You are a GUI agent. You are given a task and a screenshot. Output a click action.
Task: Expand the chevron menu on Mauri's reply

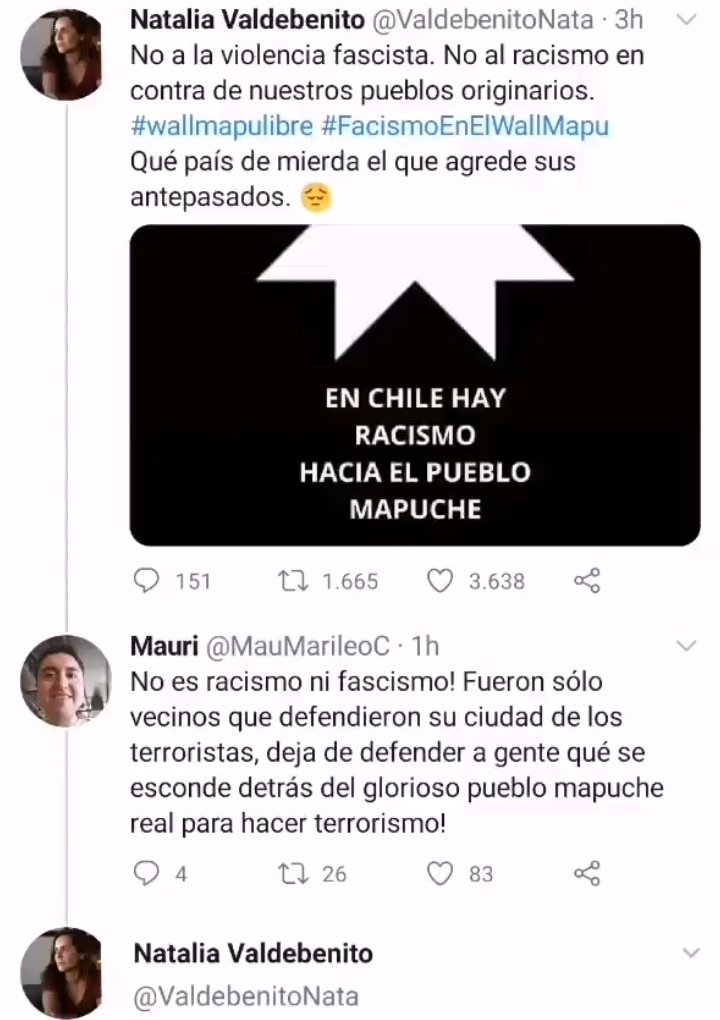pos(686,647)
